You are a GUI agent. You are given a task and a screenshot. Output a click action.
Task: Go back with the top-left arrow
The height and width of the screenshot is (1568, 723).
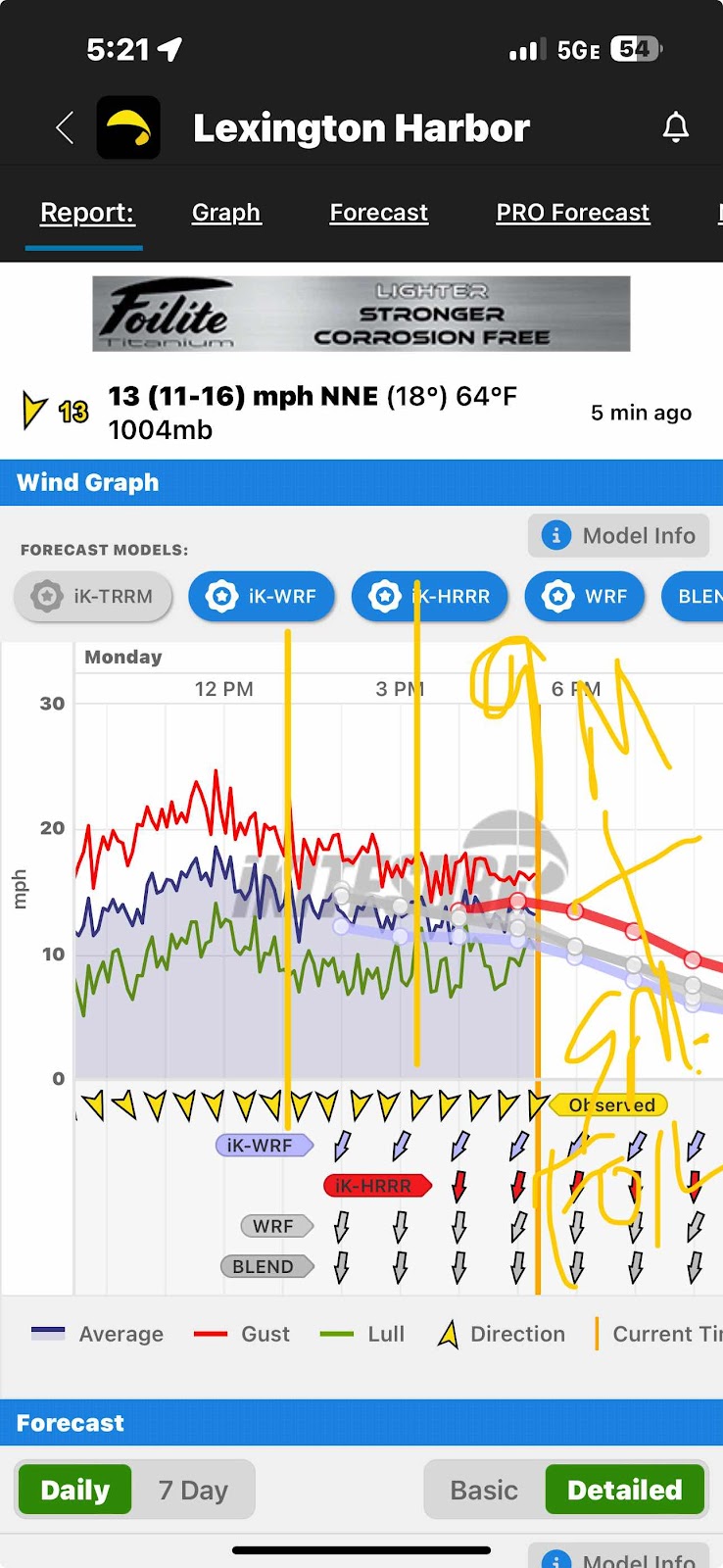coord(65,127)
